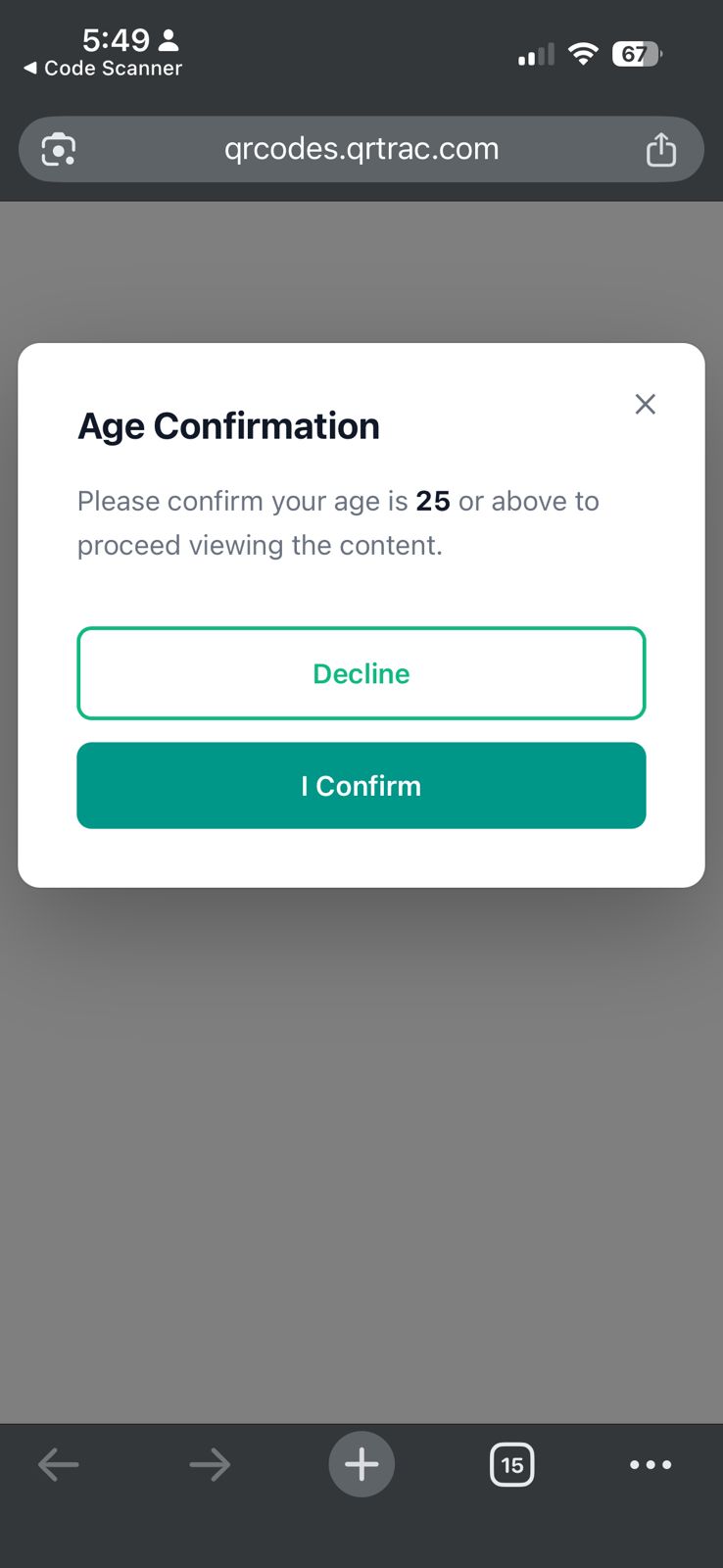Tap the cellular signal indicator
Image resolution: width=723 pixels, height=1568 pixels.
(535, 54)
